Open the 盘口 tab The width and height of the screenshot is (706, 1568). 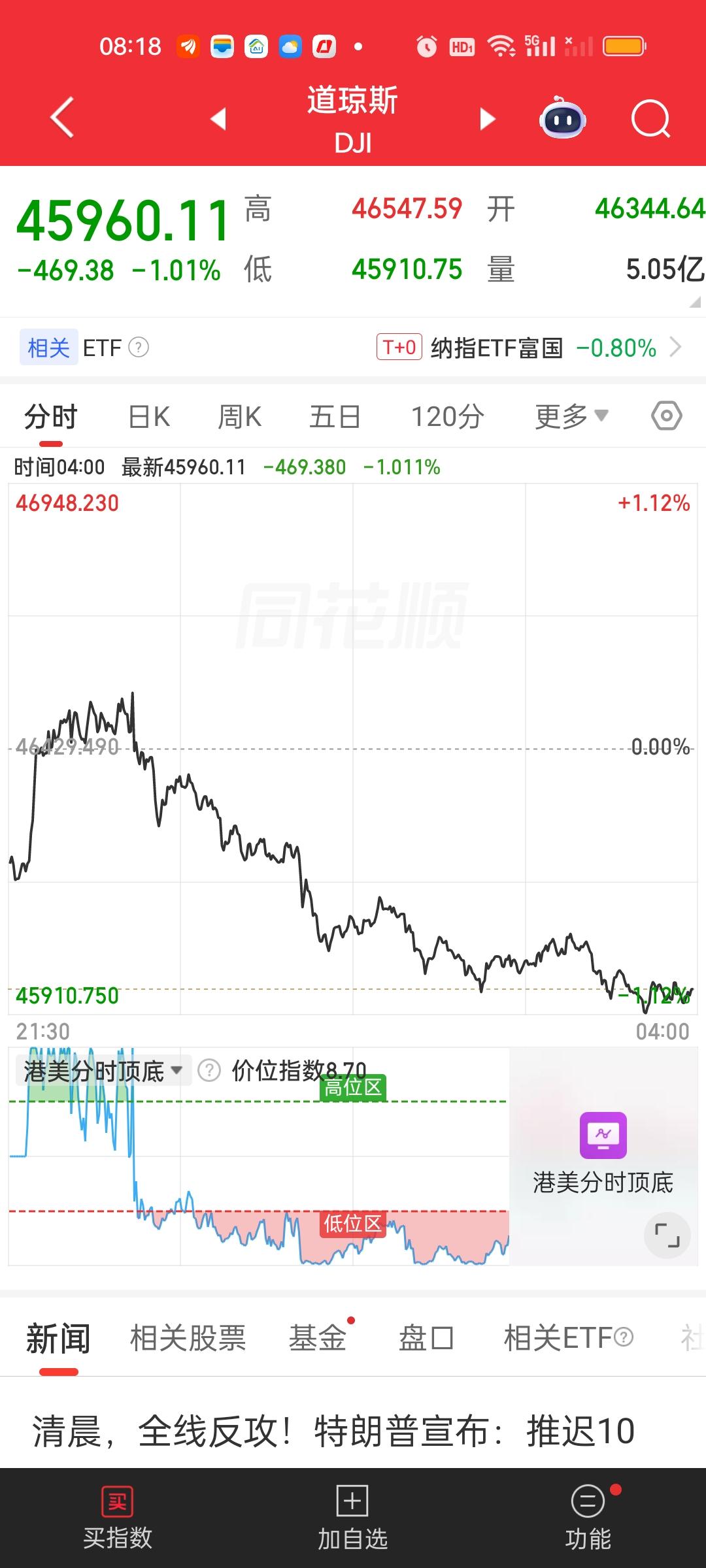425,1337
